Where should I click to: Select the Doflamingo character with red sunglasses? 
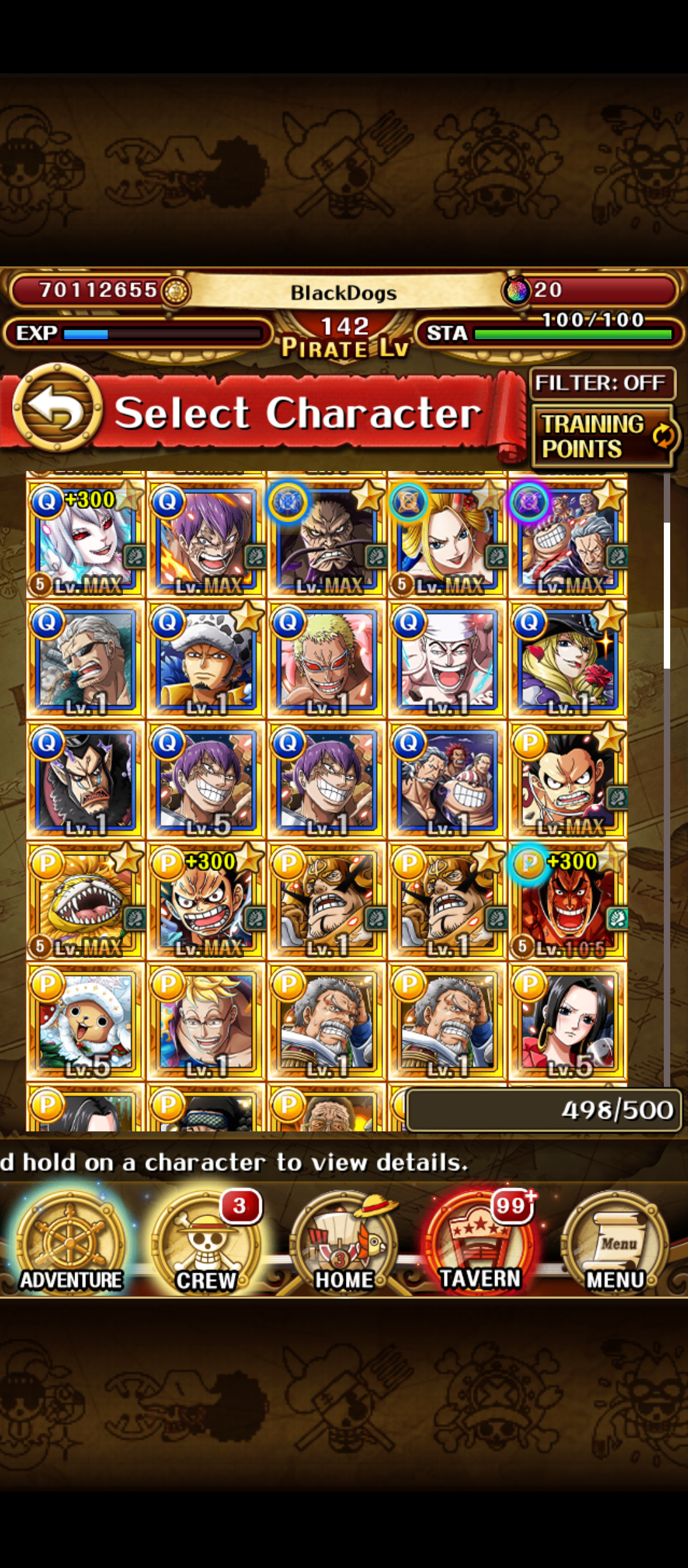click(326, 659)
